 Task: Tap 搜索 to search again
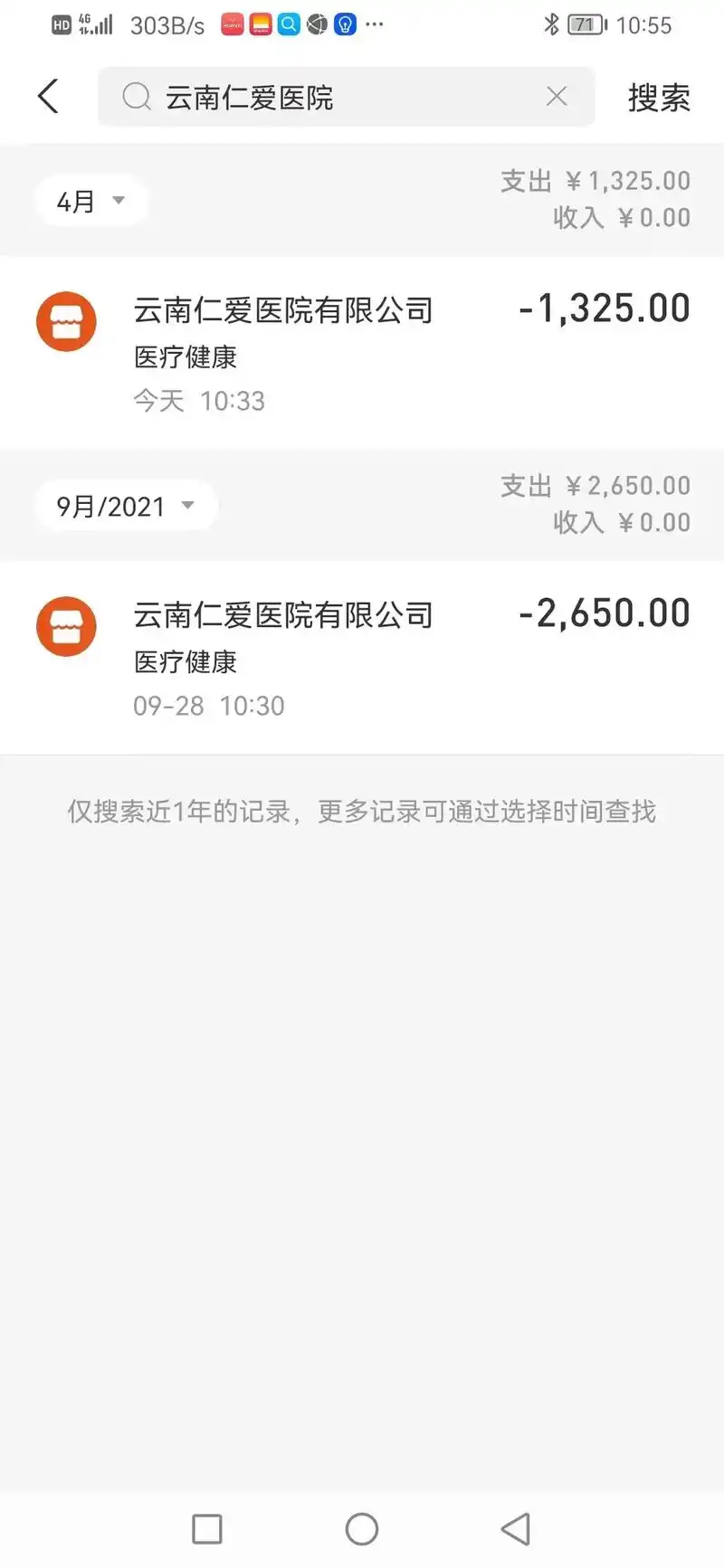[658, 97]
